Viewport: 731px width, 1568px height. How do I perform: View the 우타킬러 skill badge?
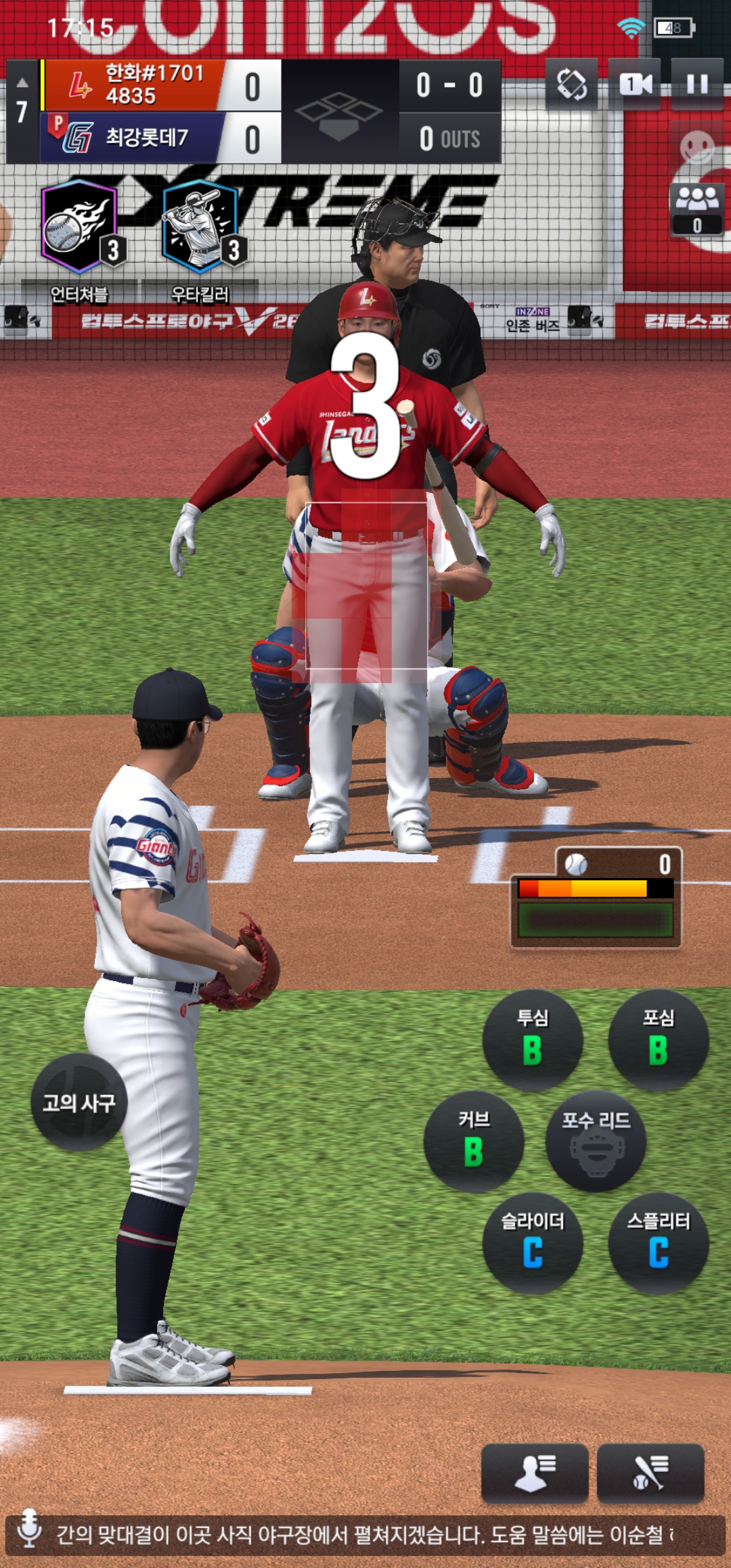[200, 227]
